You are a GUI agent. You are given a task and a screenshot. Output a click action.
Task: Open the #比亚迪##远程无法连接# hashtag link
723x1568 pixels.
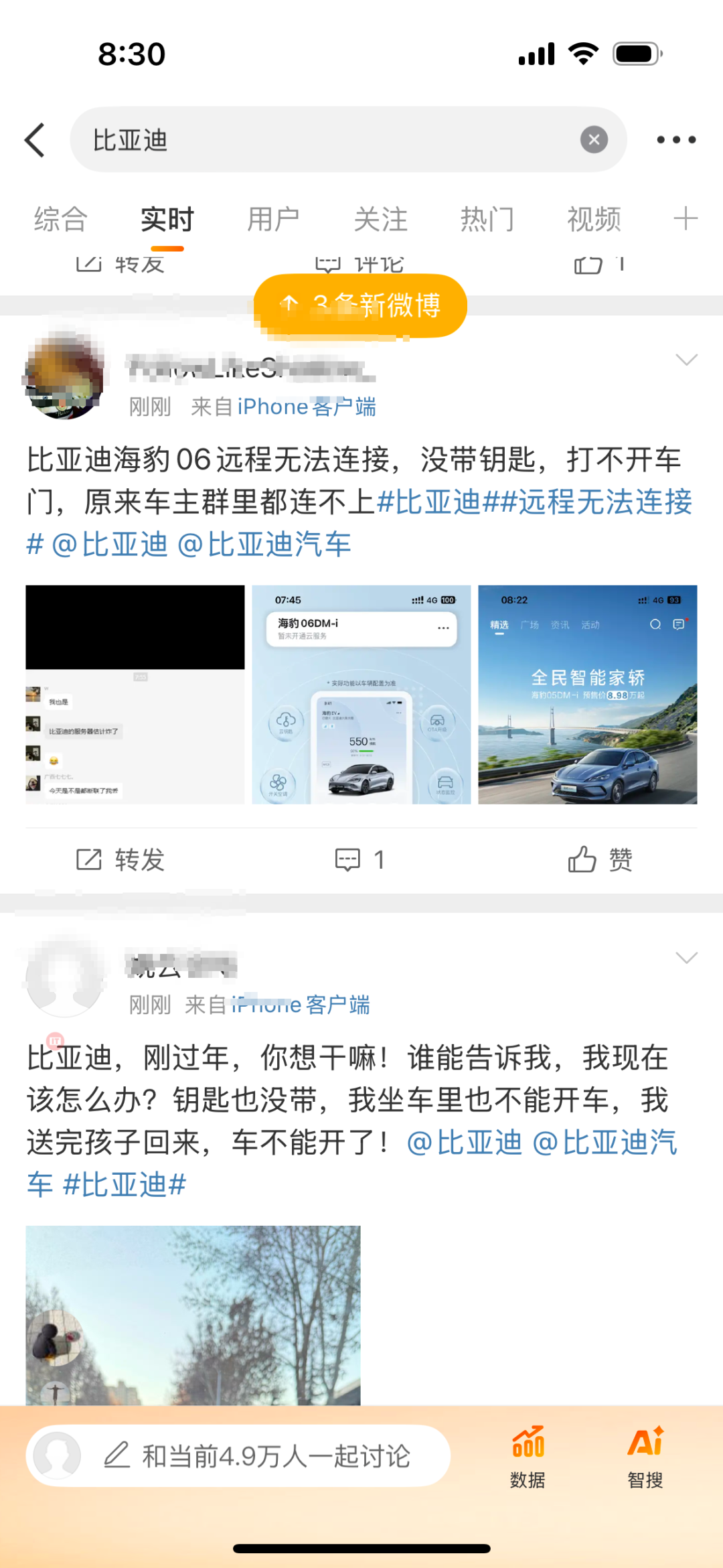click(x=536, y=502)
